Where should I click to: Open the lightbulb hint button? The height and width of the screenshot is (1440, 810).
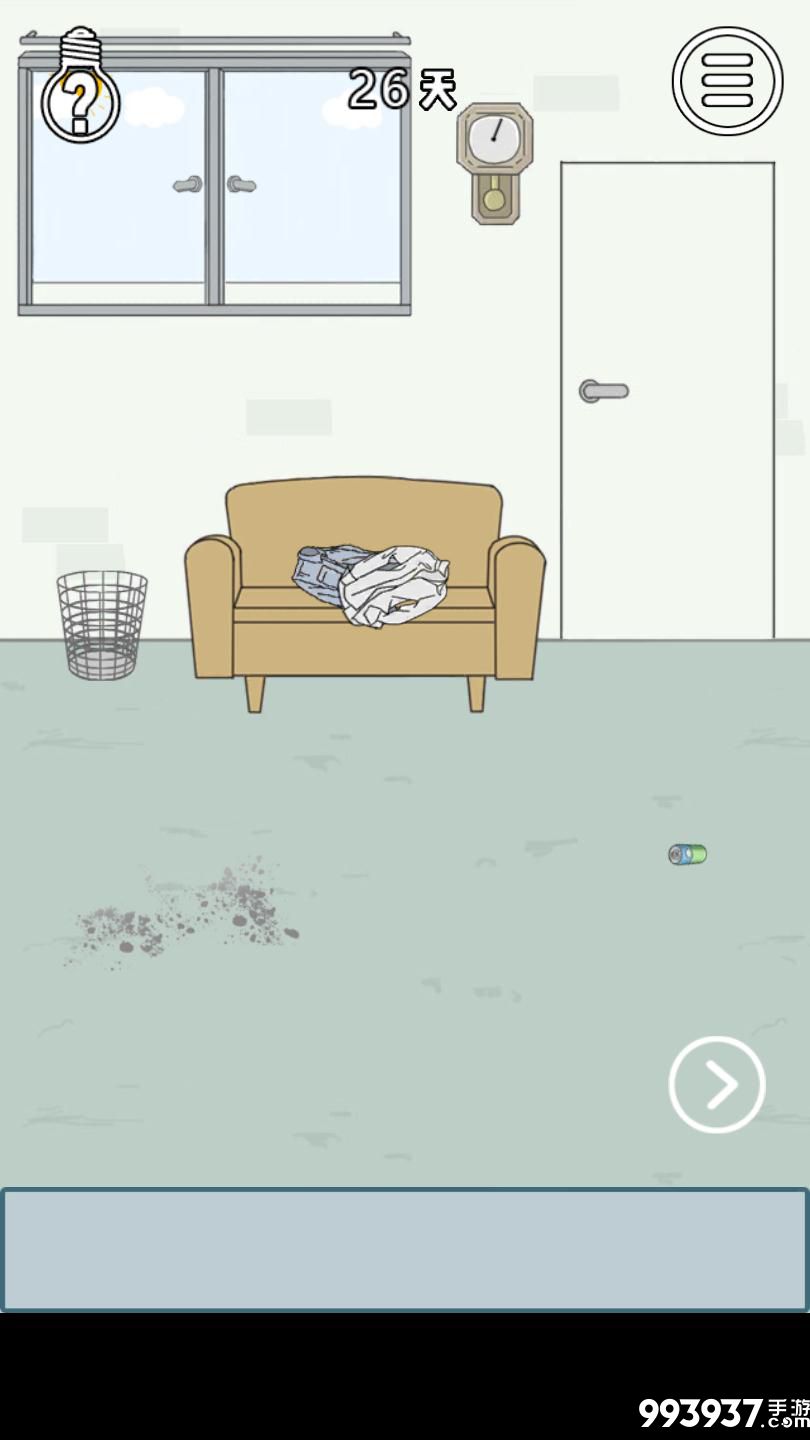pos(80,88)
